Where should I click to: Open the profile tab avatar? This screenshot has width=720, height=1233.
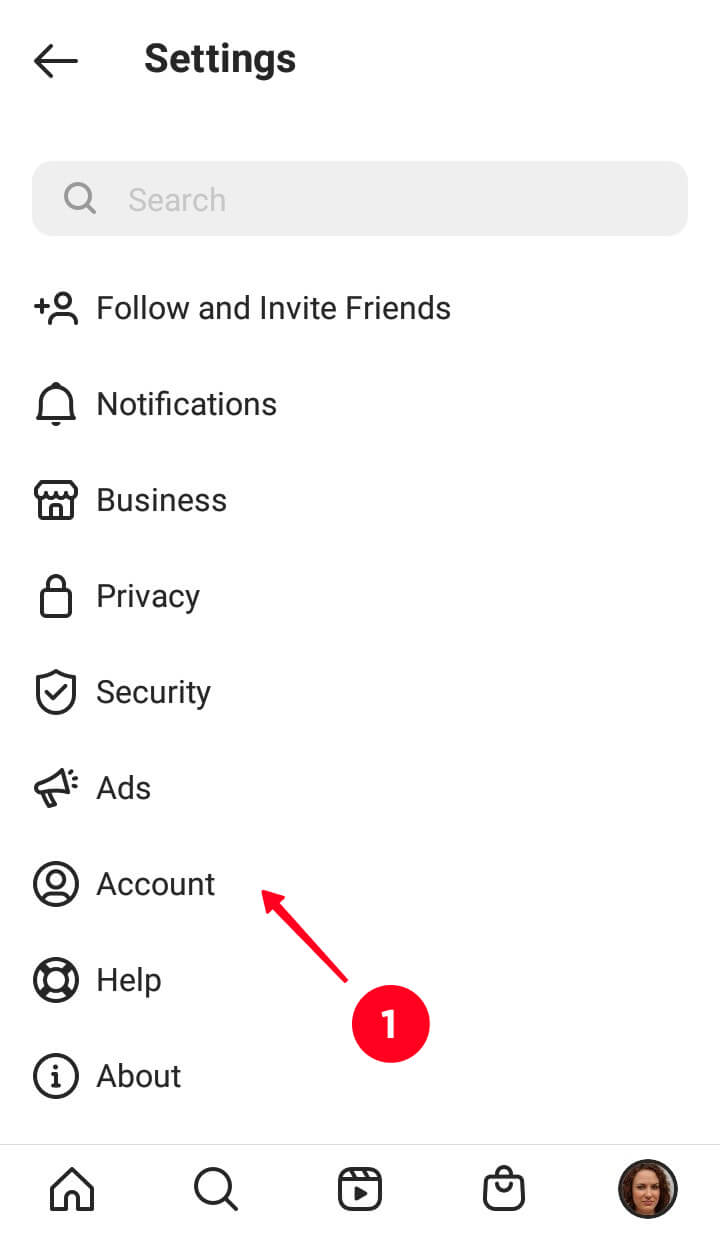click(x=647, y=1189)
